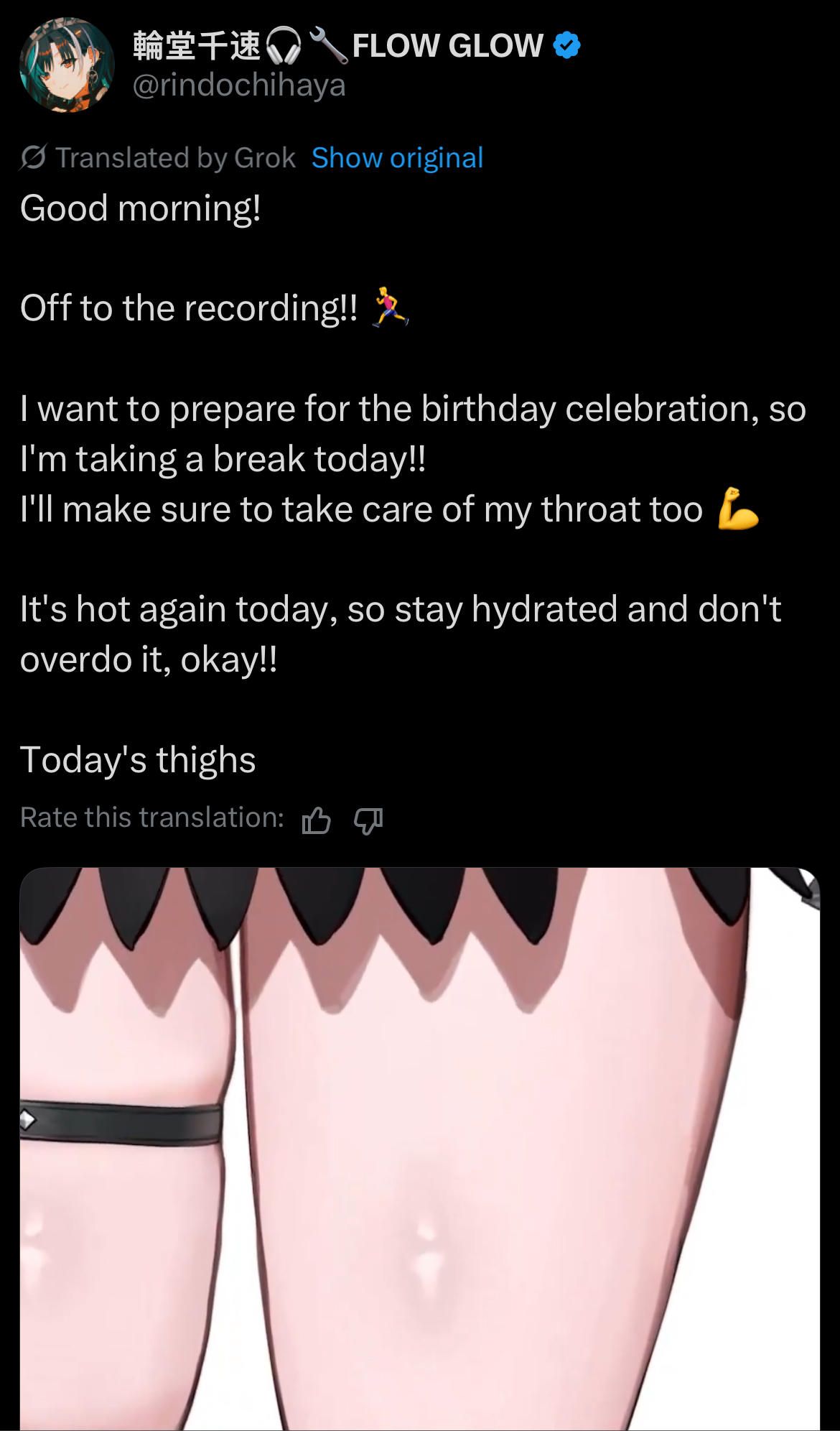
Task: Tap Show original link
Action: pyautogui.click(x=397, y=158)
